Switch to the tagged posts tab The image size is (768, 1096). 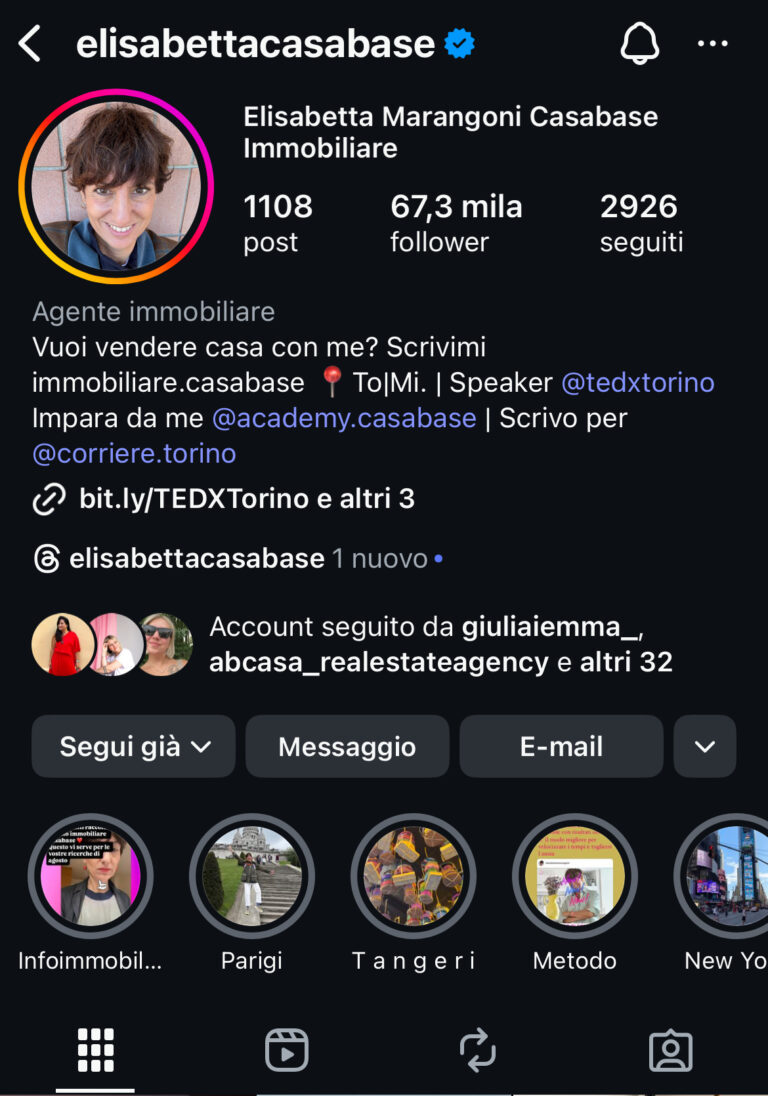click(x=670, y=1050)
